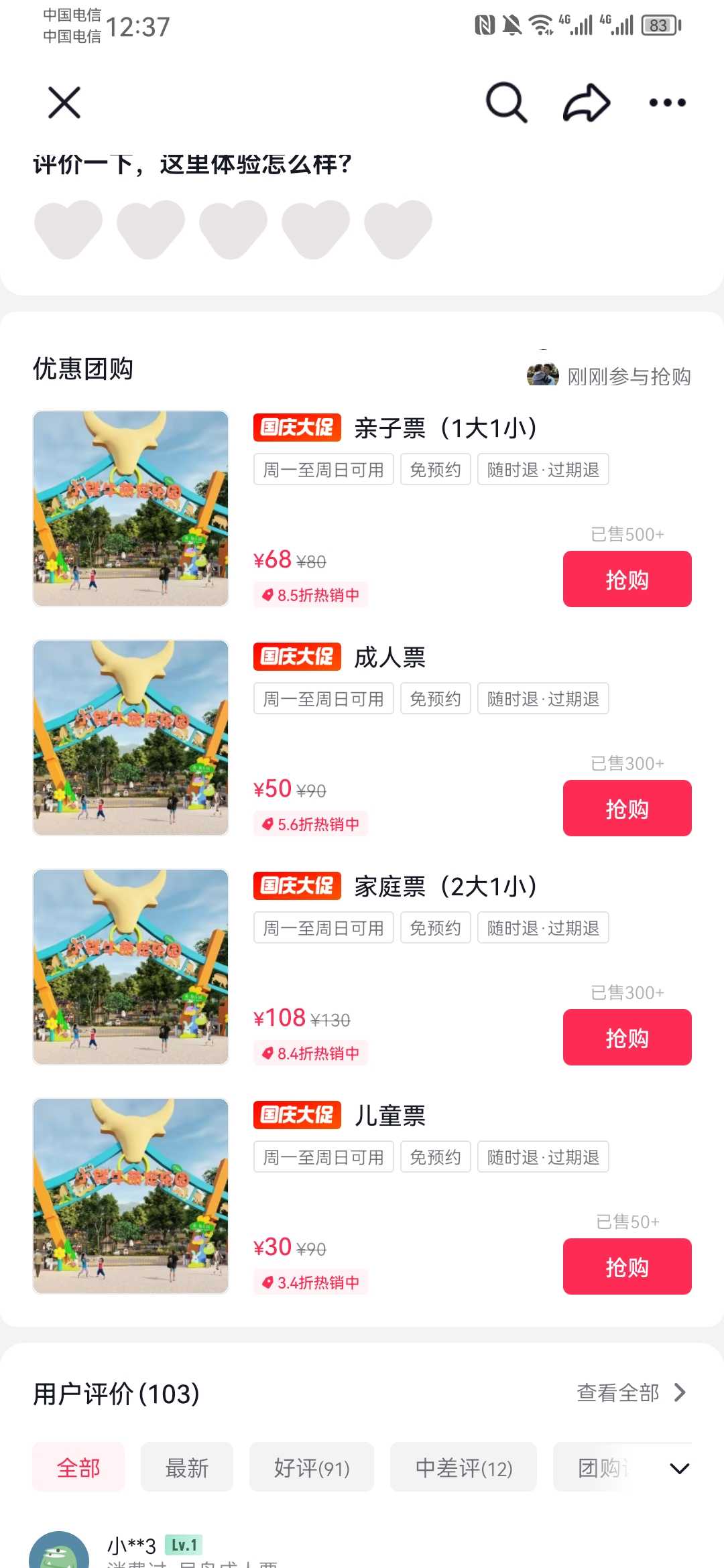Viewport: 724px width, 1568px height.
Task: View all user reviews via 查看全部
Action: 631,1393
